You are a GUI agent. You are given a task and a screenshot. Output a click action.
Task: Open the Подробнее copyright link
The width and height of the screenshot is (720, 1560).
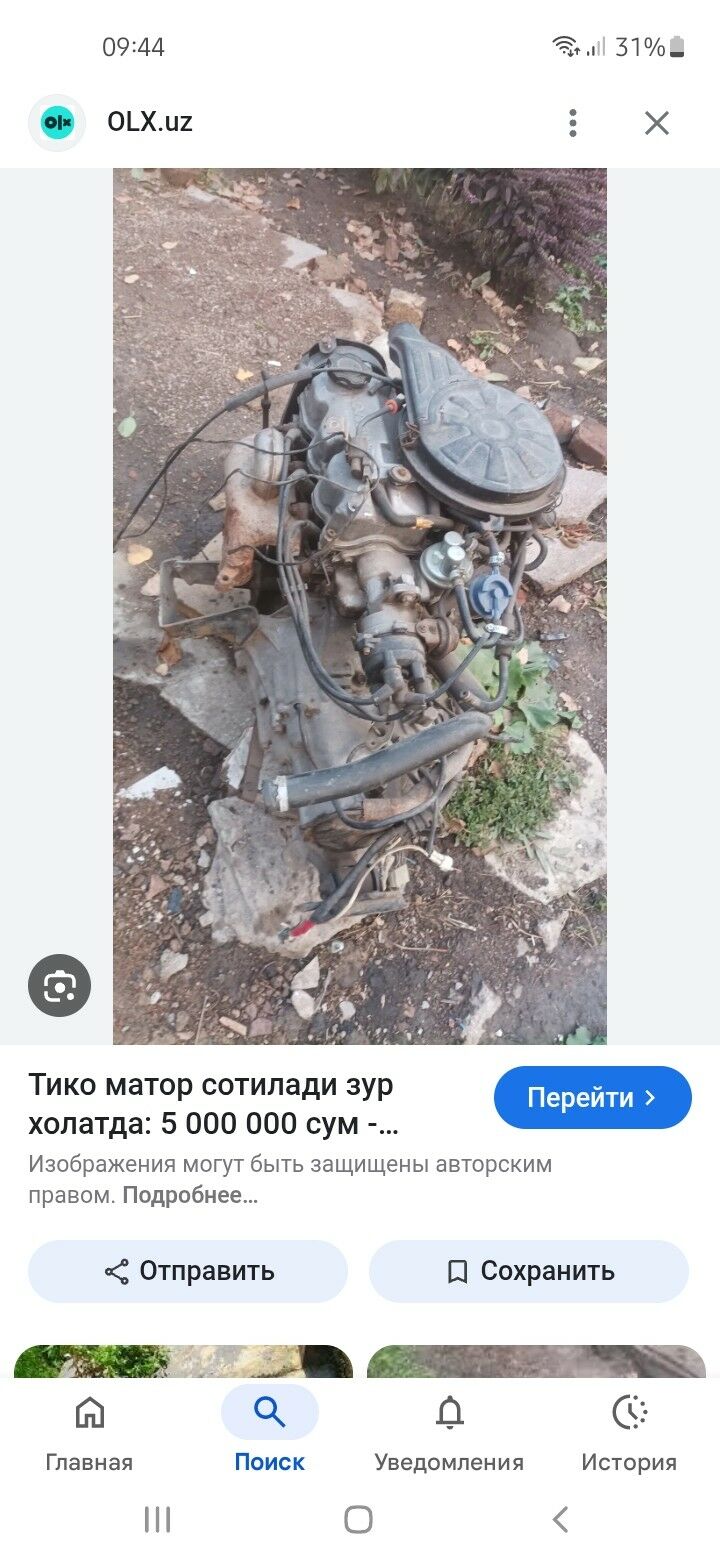tap(190, 1196)
